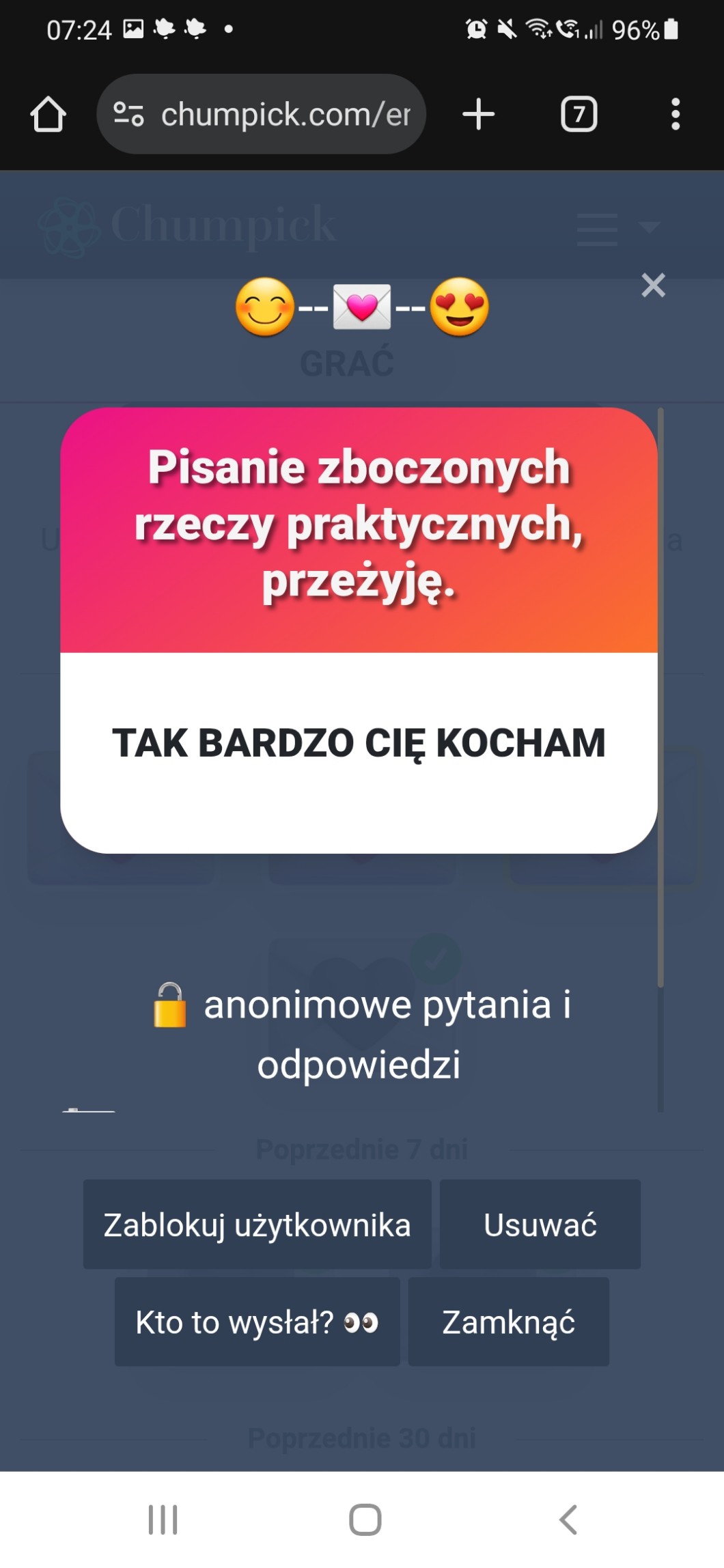Reveal sender with Kto to wysłał?
Viewport: 724px width, 1568px height.
257,1321
